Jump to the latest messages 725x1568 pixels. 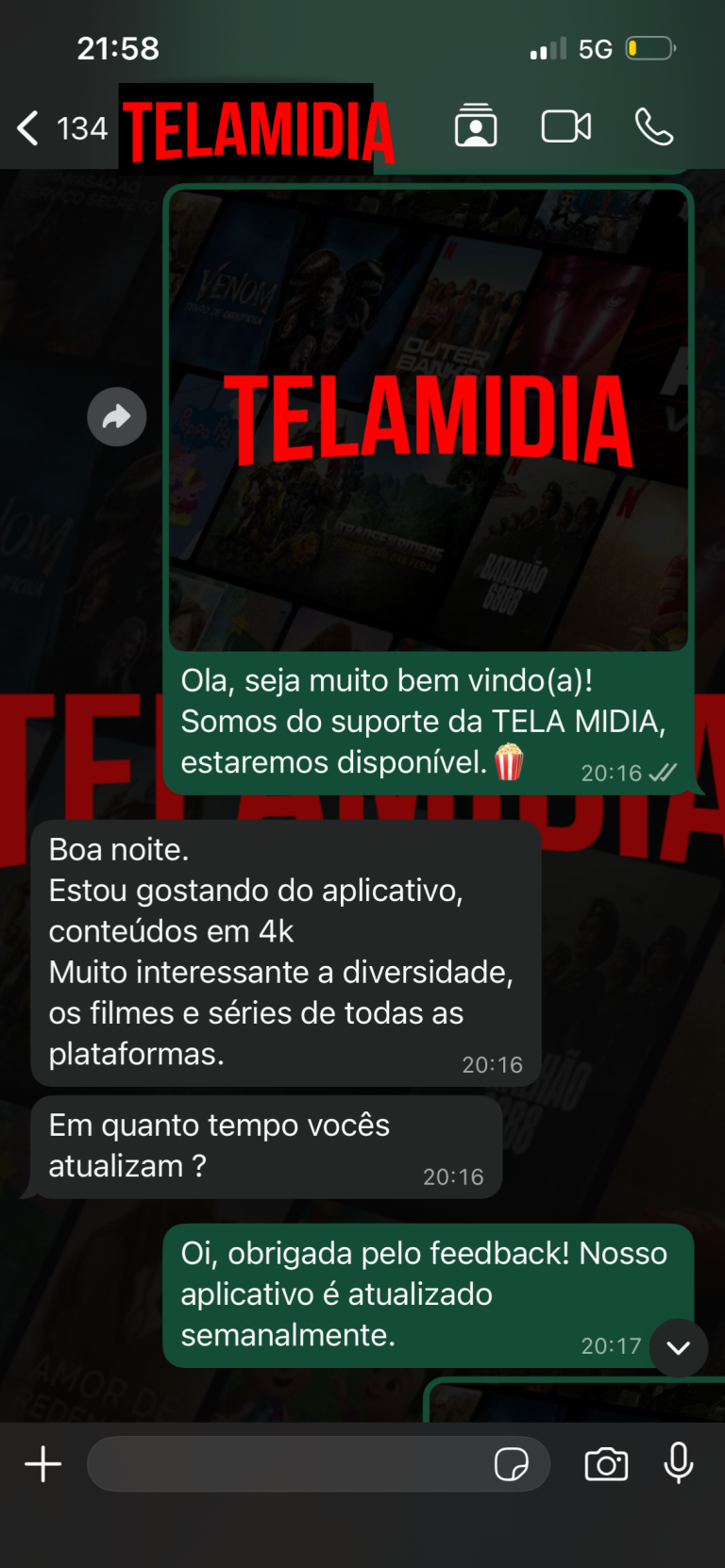679,1347
